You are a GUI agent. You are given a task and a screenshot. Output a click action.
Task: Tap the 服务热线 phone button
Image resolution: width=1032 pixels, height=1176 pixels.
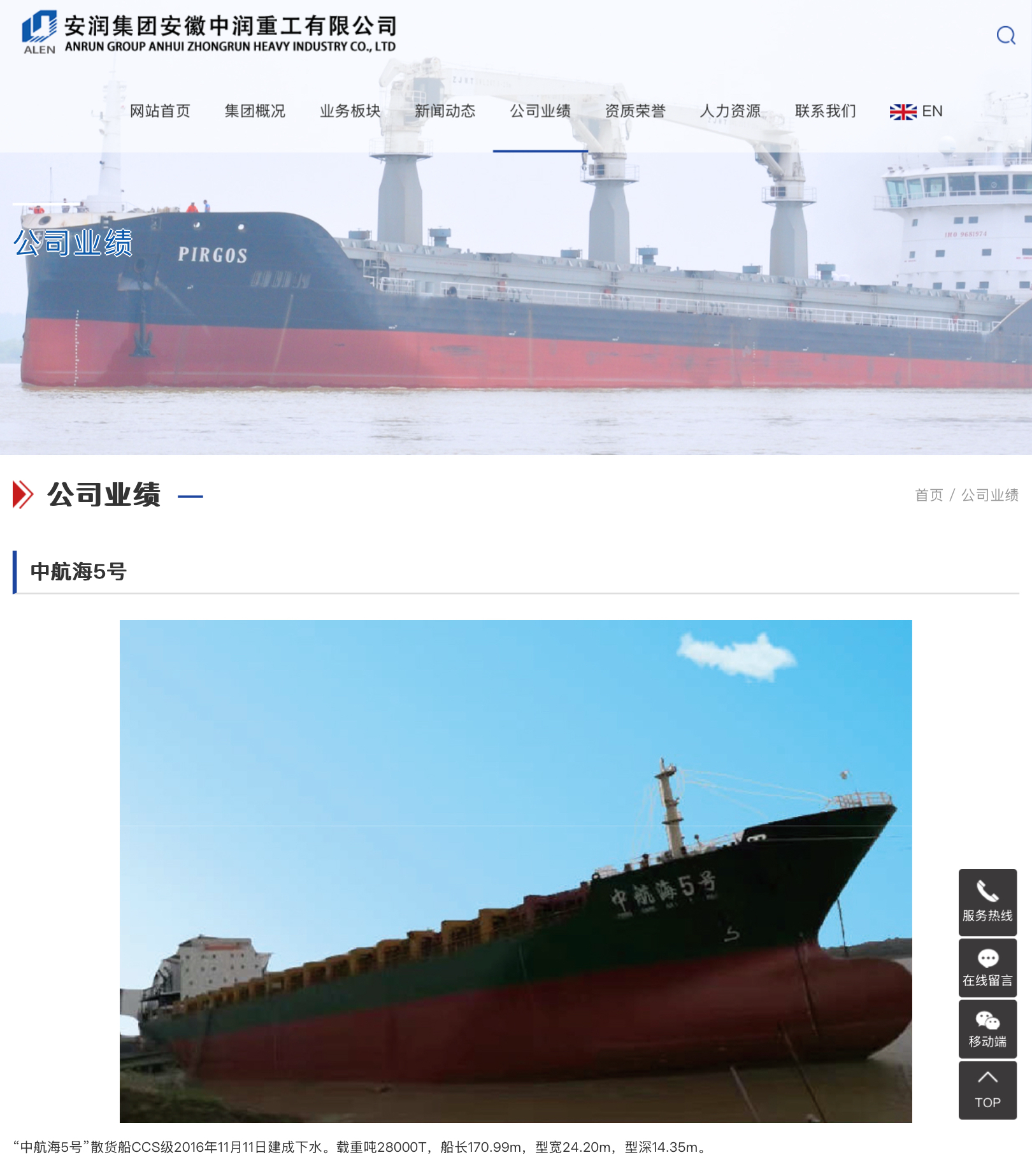(x=987, y=901)
